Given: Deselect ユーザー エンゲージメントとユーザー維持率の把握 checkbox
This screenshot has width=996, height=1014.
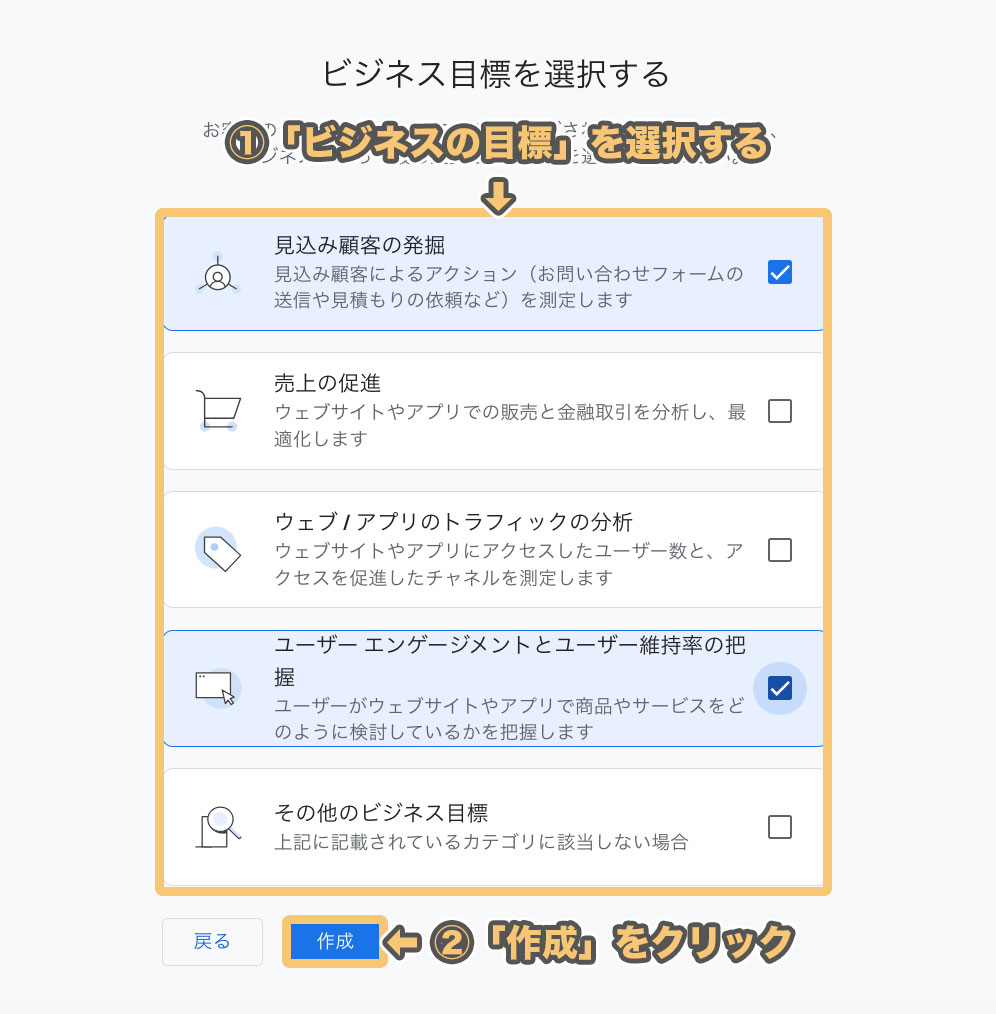Looking at the screenshot, I should tap(780, 688).
